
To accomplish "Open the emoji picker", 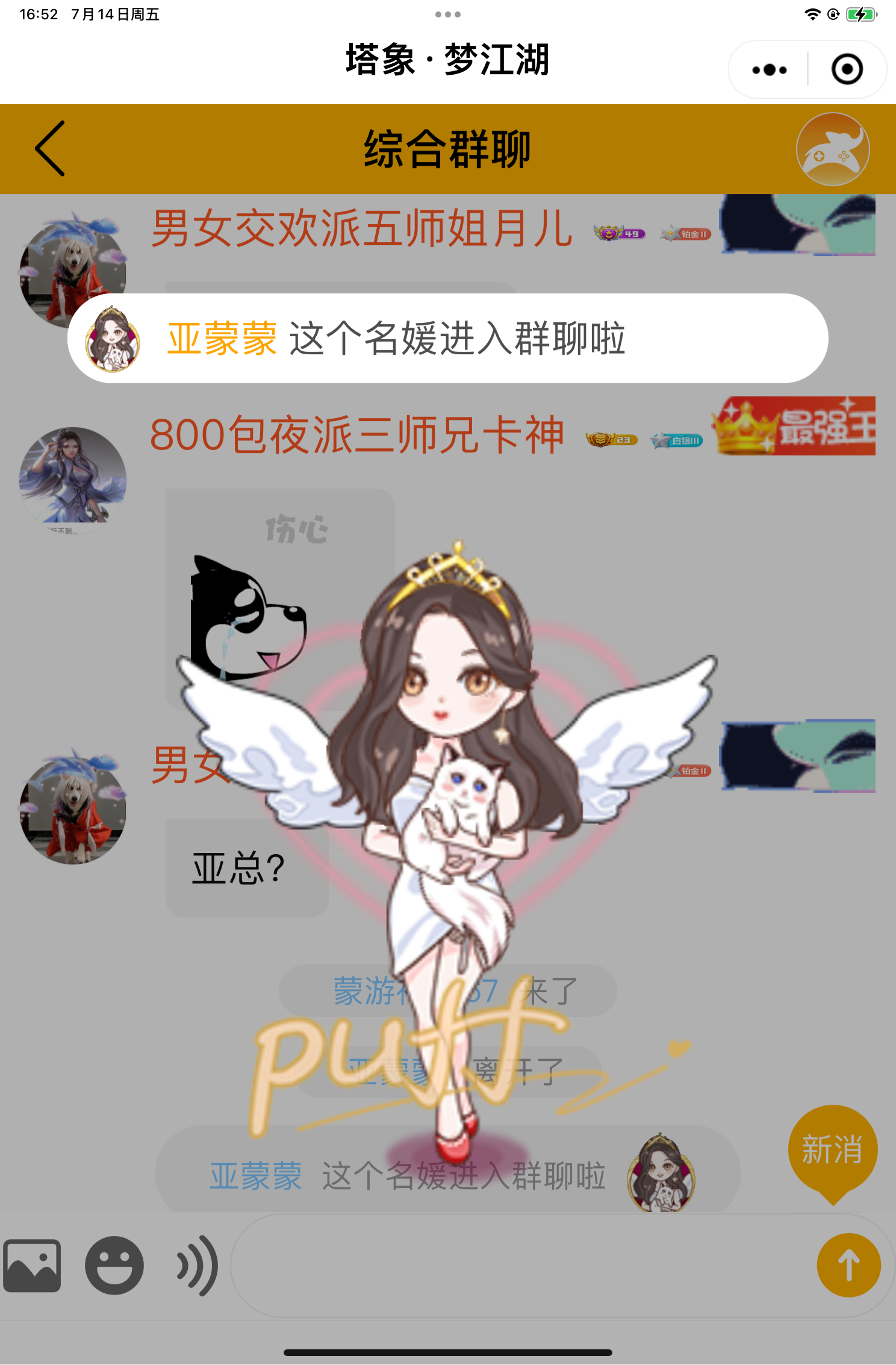I will (x=114, y=1265).
